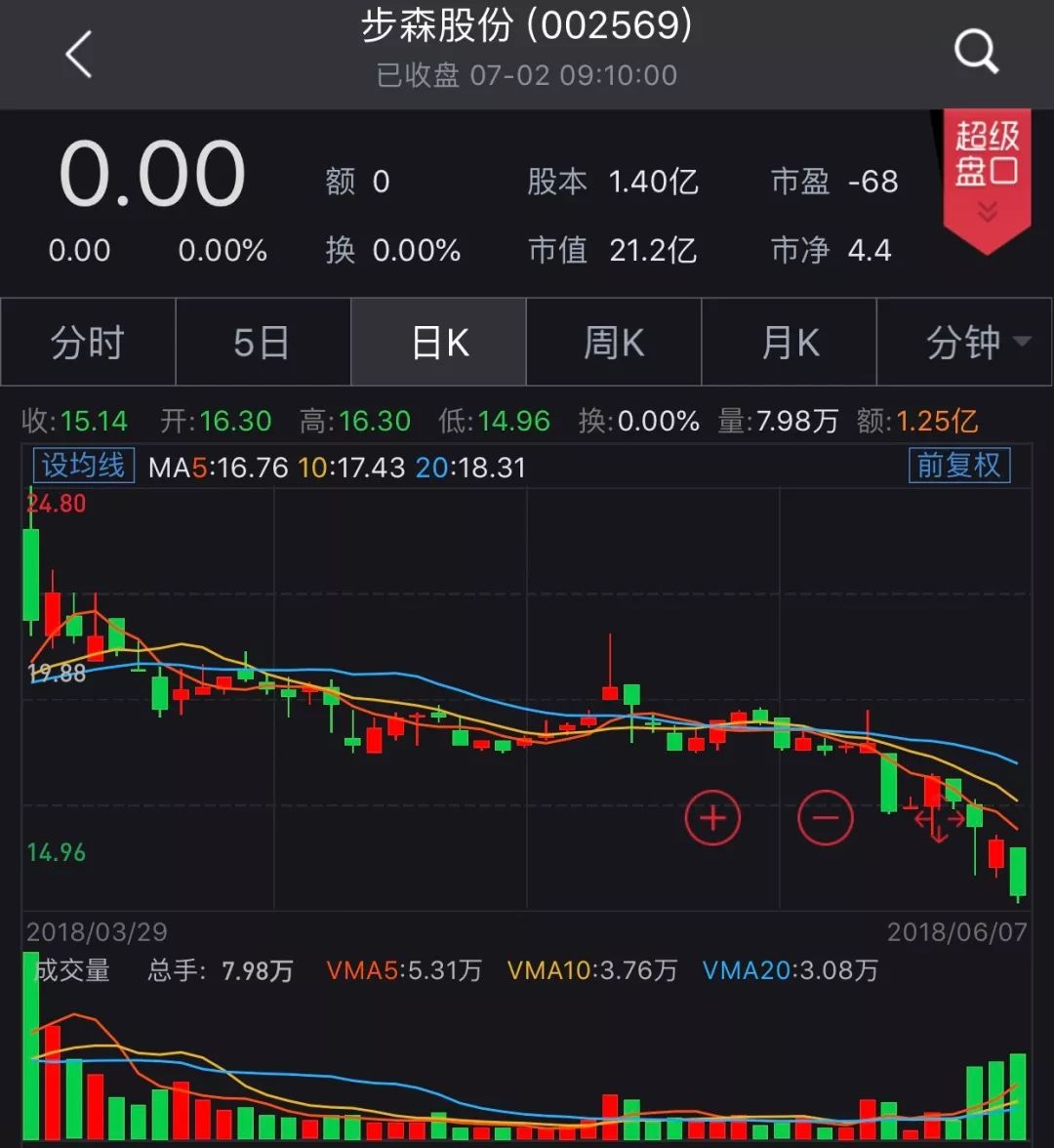Image resolution: width=1054 pixels, height=1148 pixels.
Task: Tap the 前复权 adjustment button
Action: coord(958,466)
